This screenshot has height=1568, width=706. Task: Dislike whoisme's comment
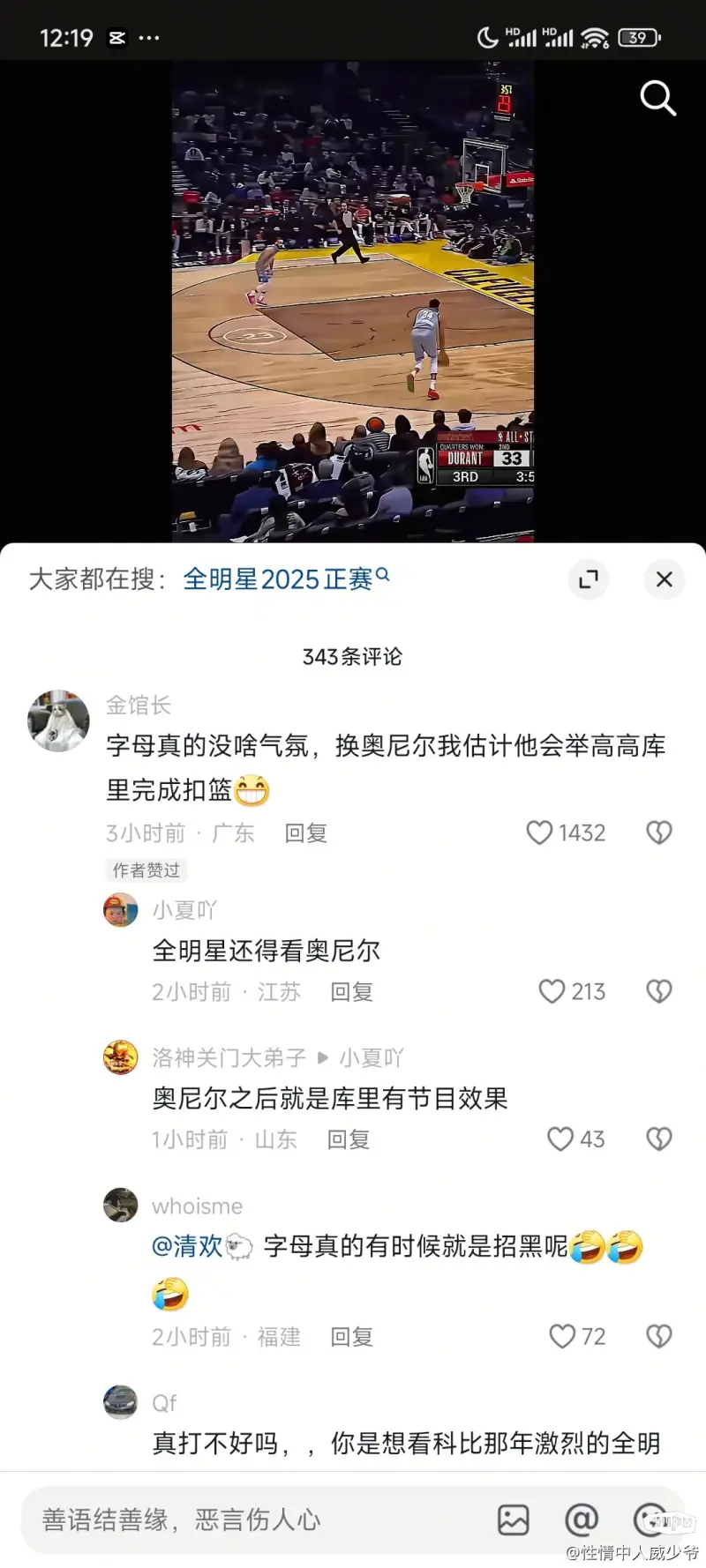[659, 1336]
